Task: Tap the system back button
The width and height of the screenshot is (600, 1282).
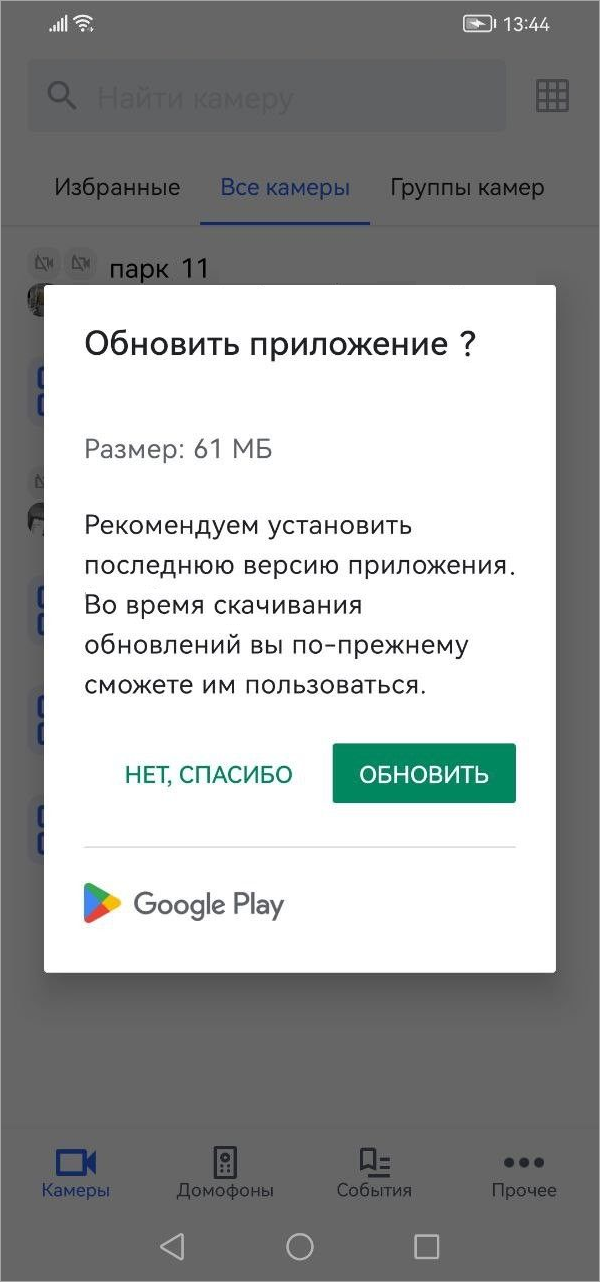Action: point(173,1246)
